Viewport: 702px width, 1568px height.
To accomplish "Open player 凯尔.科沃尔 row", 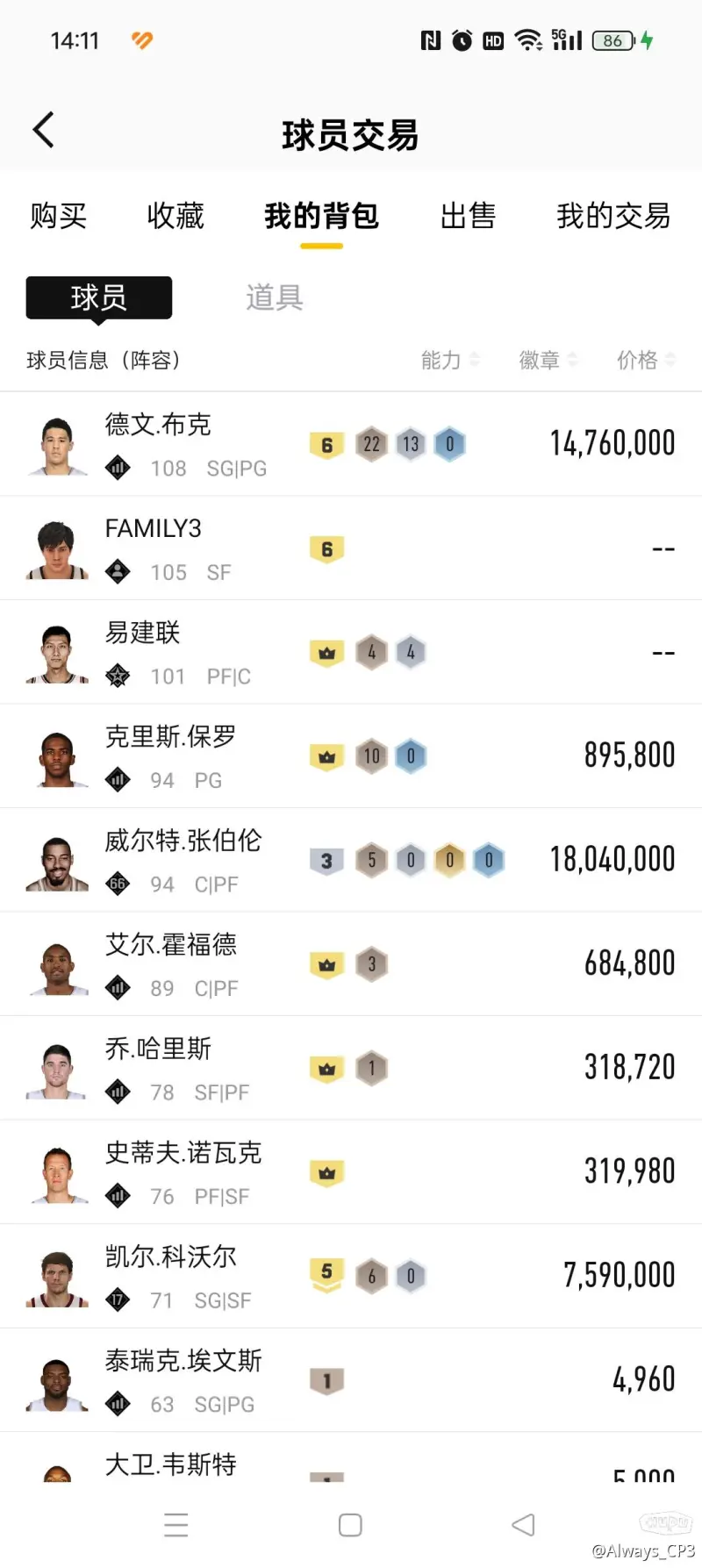I will coord(351,1276).
